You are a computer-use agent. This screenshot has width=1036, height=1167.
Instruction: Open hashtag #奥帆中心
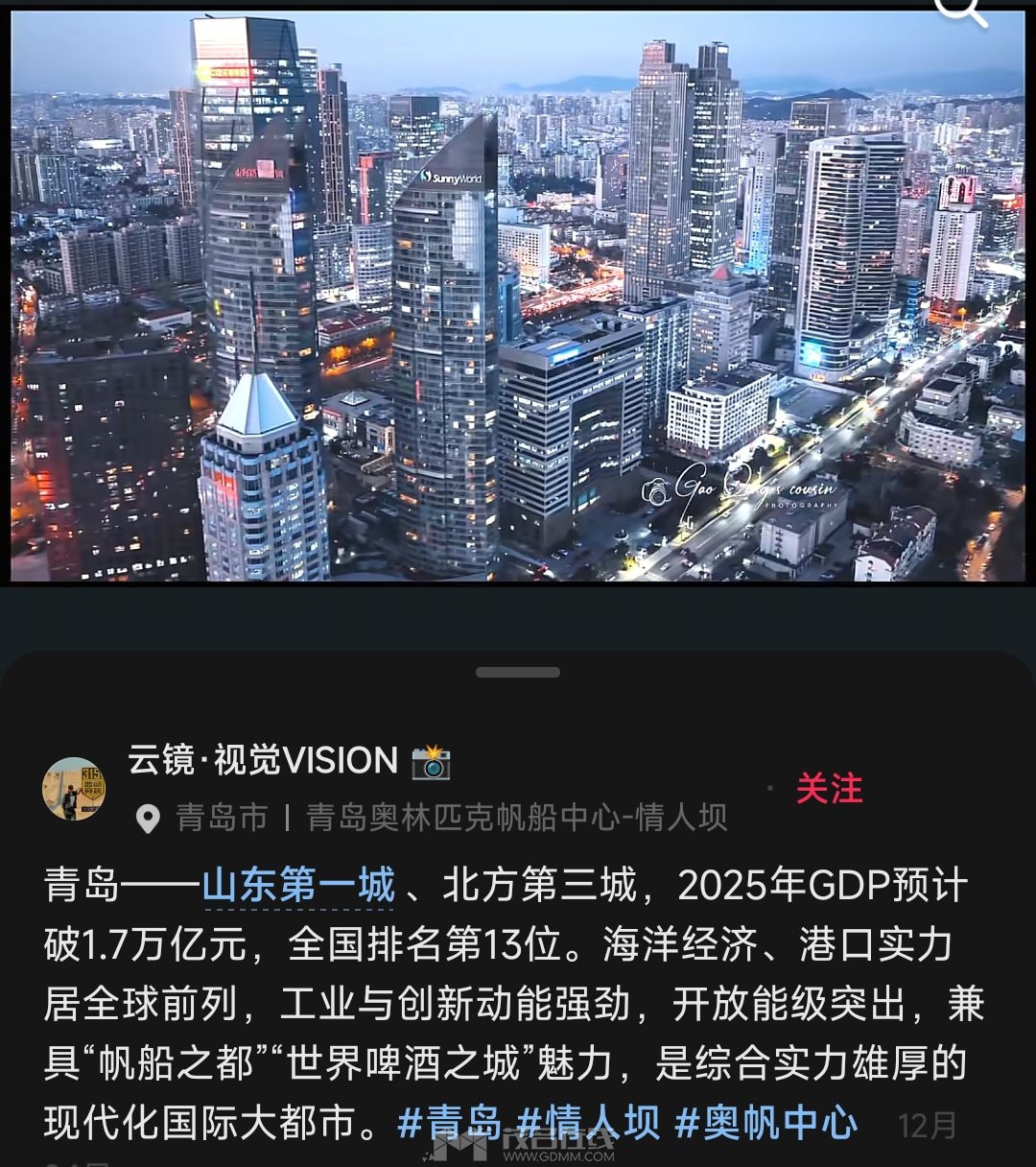[766, 1123]
